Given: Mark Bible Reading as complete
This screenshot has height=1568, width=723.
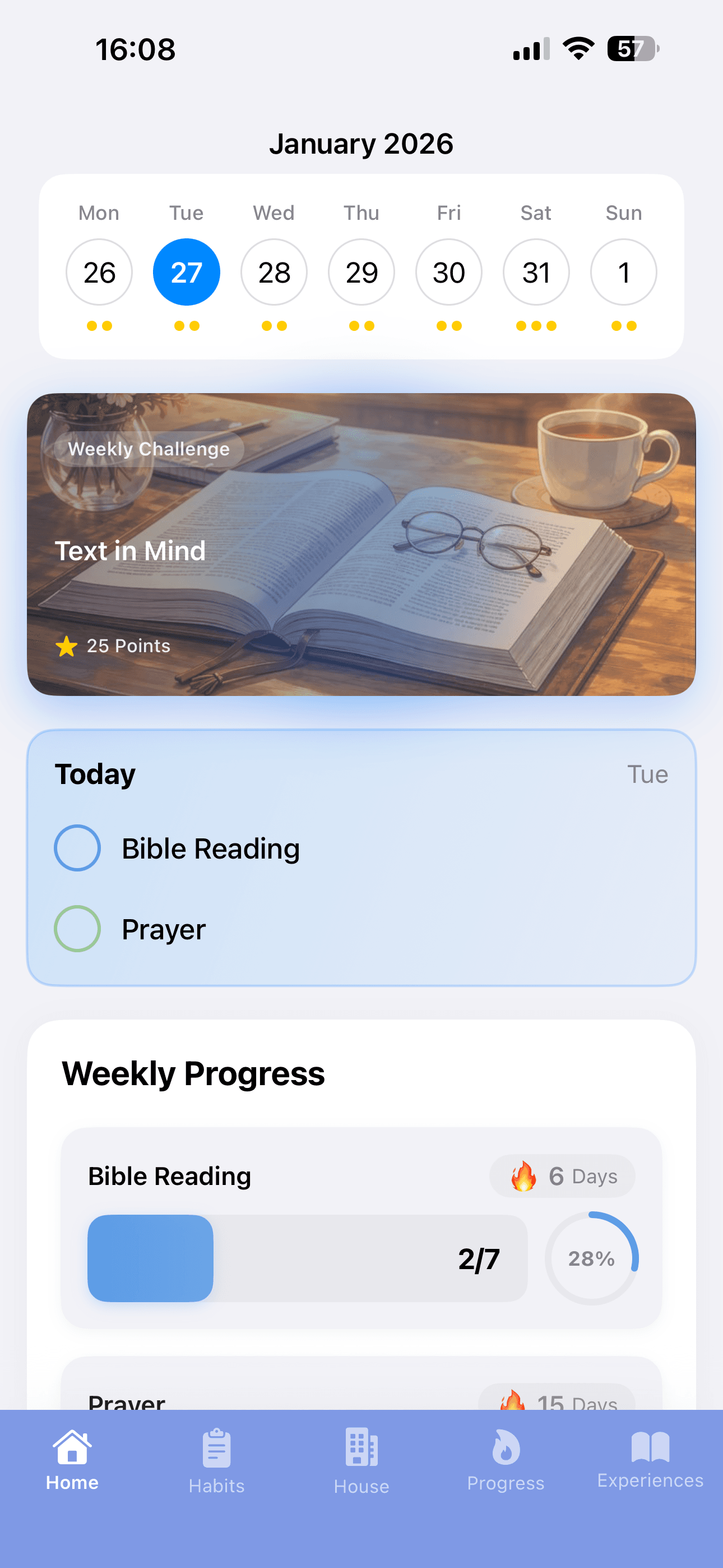Looking at the screenshot, I should pos(77,847).
